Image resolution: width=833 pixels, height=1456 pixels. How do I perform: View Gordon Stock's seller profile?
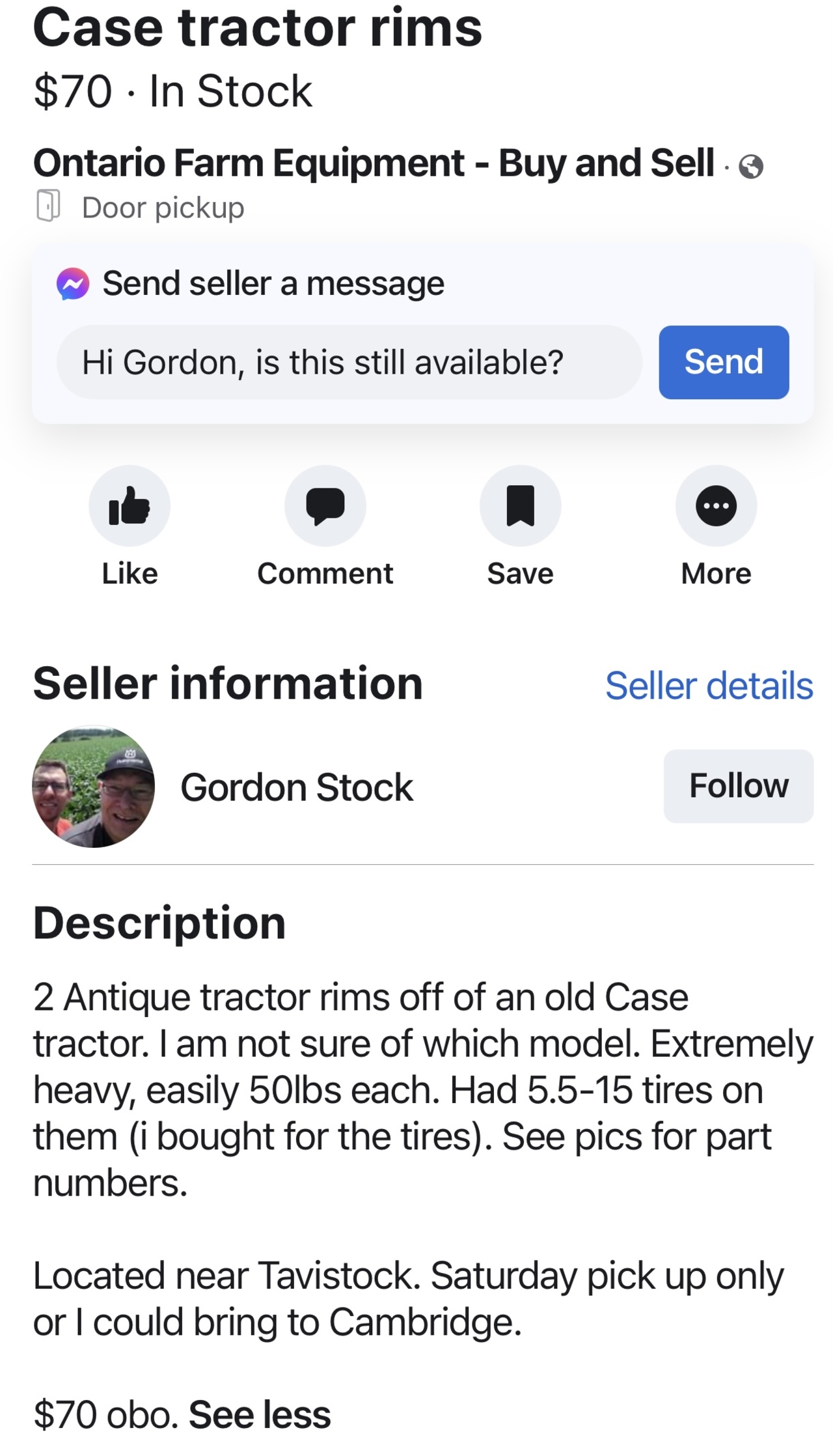(x=296, y=787)
